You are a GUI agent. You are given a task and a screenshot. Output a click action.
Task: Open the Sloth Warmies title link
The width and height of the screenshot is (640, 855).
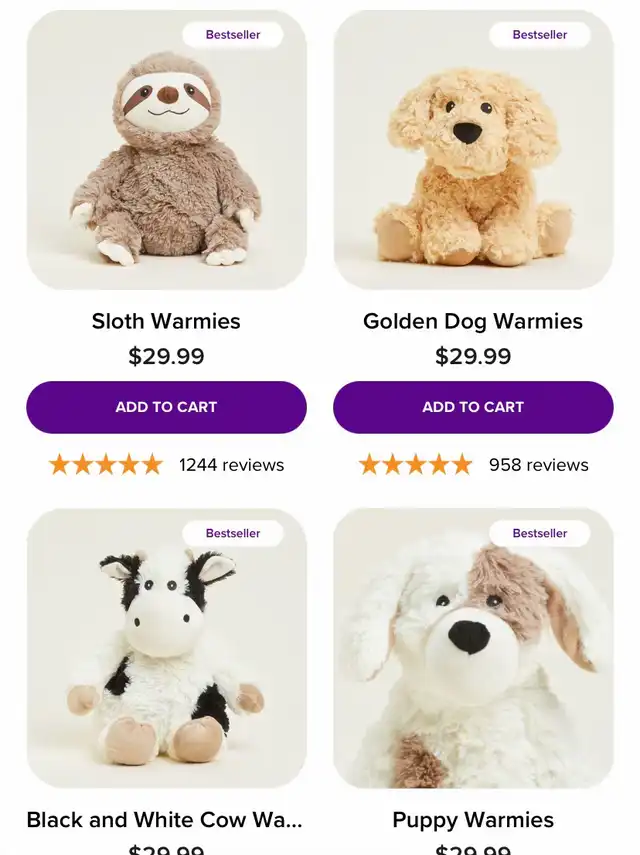click(x=166, y=321)
